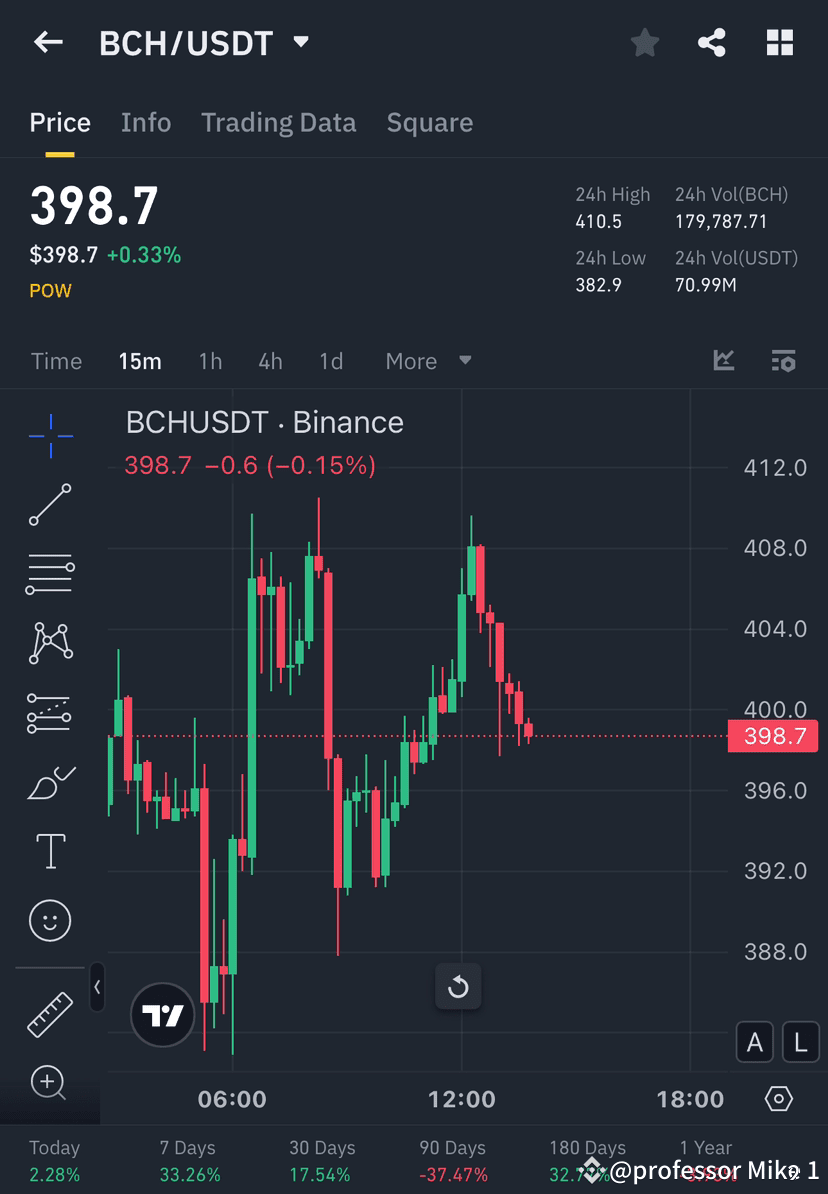Screen dimensions: 828x1194
Task: Select the text annotation tool
Action: tap(50, 850)
